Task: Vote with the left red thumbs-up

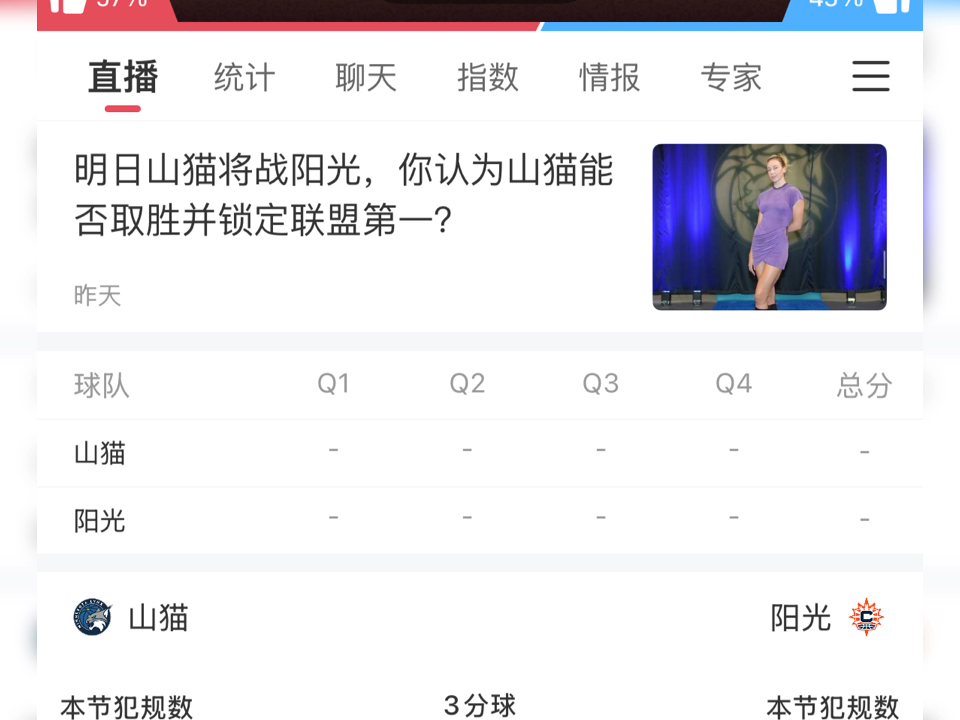Action: pyautogui.click(x=68, y=5)
